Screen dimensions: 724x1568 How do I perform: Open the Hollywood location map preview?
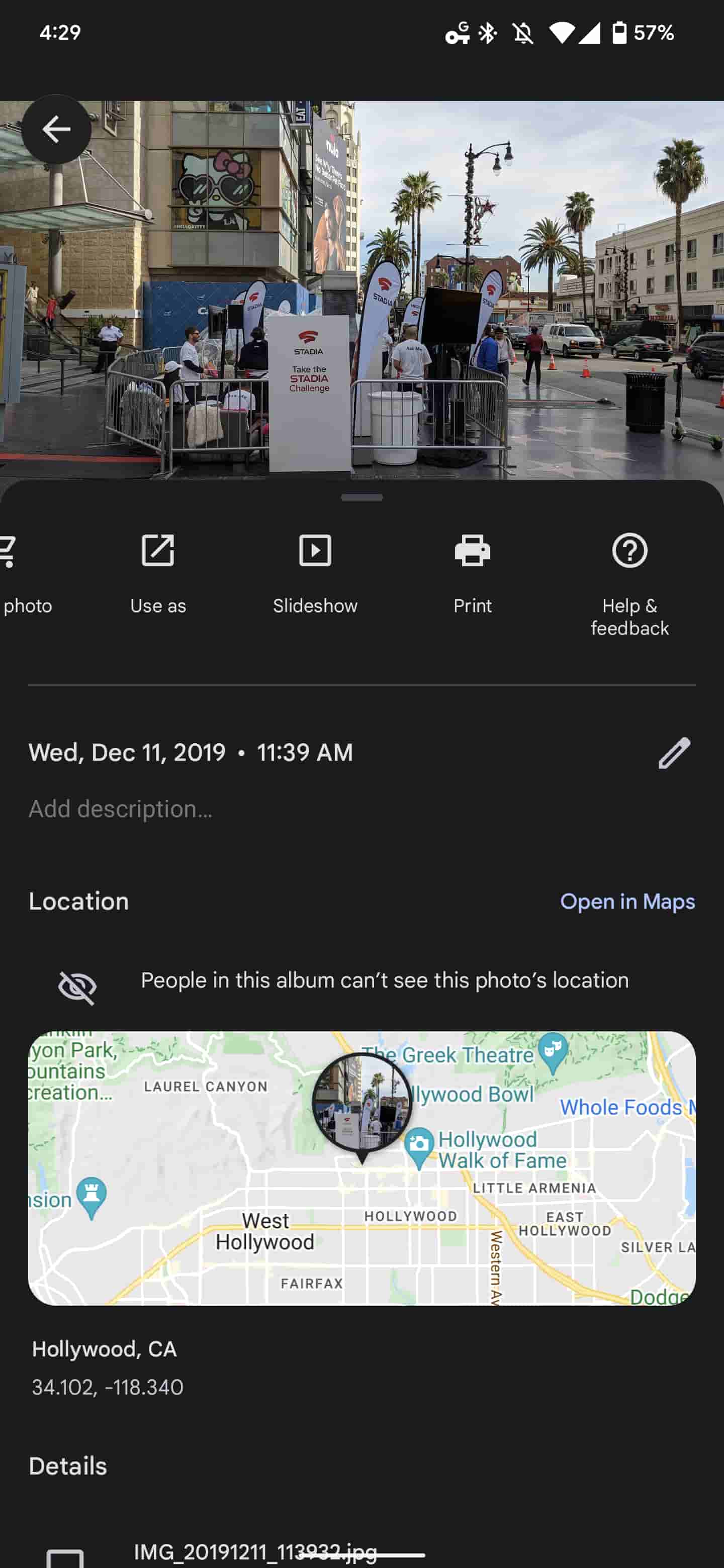point(361,1167)
